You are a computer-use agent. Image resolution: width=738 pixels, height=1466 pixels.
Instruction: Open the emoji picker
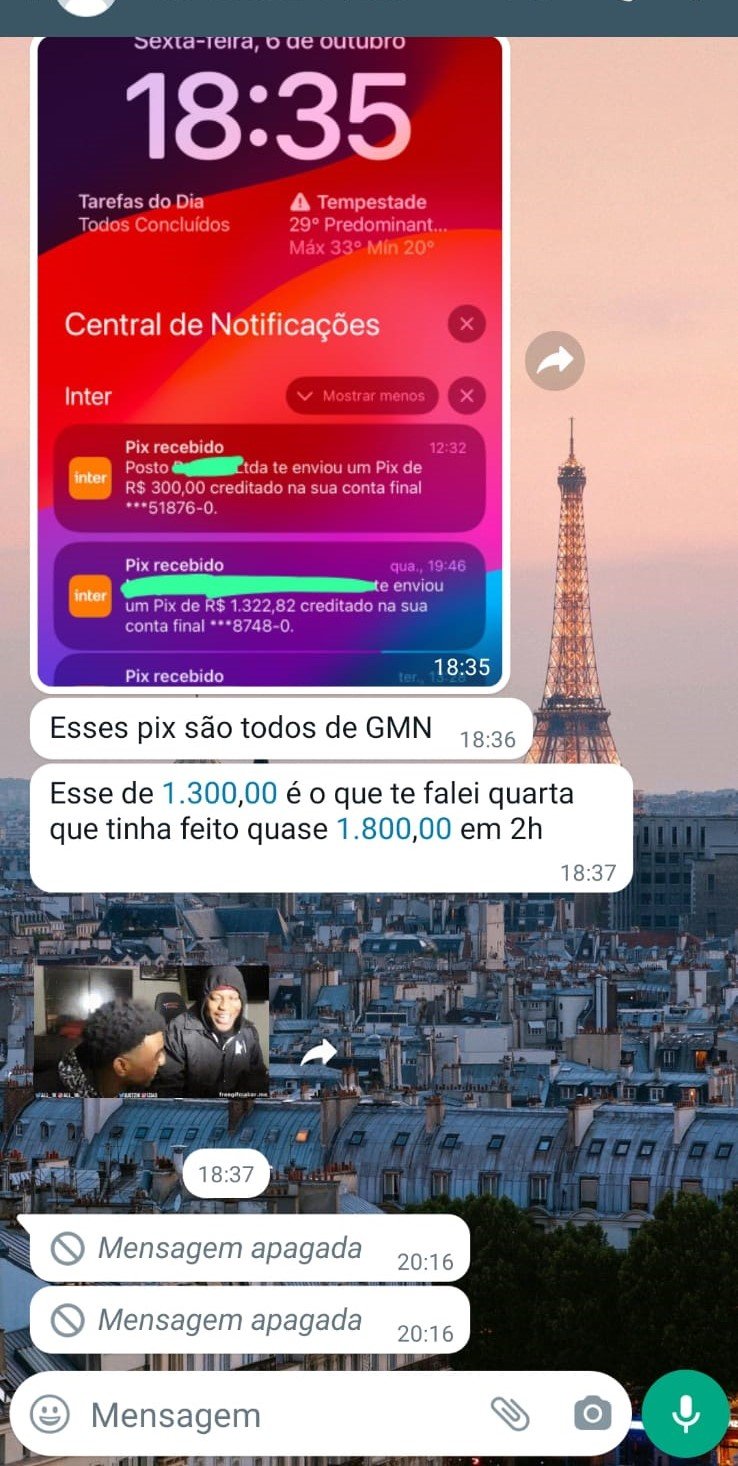click(50, 1414)
